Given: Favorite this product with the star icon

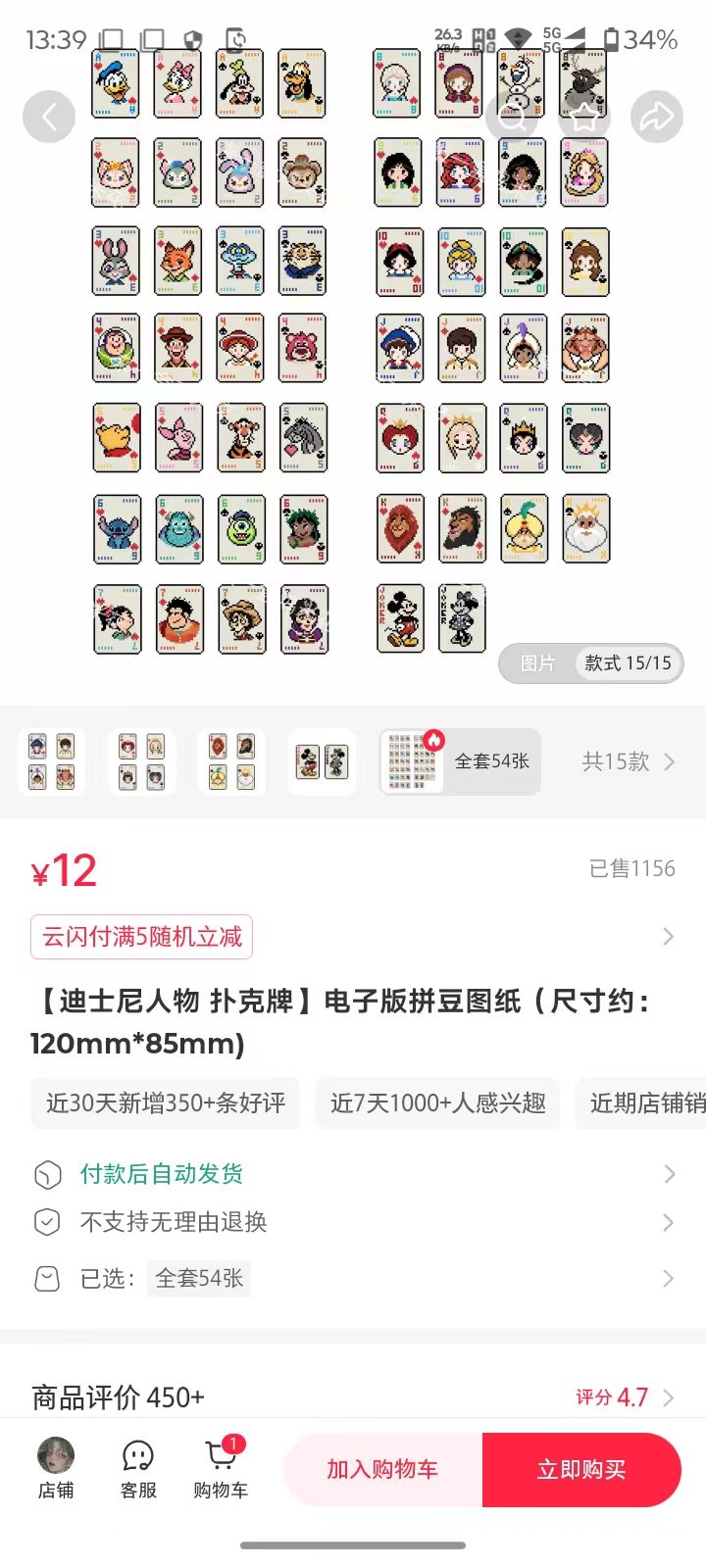Looking at the screenshot, I should pos(584,118).
